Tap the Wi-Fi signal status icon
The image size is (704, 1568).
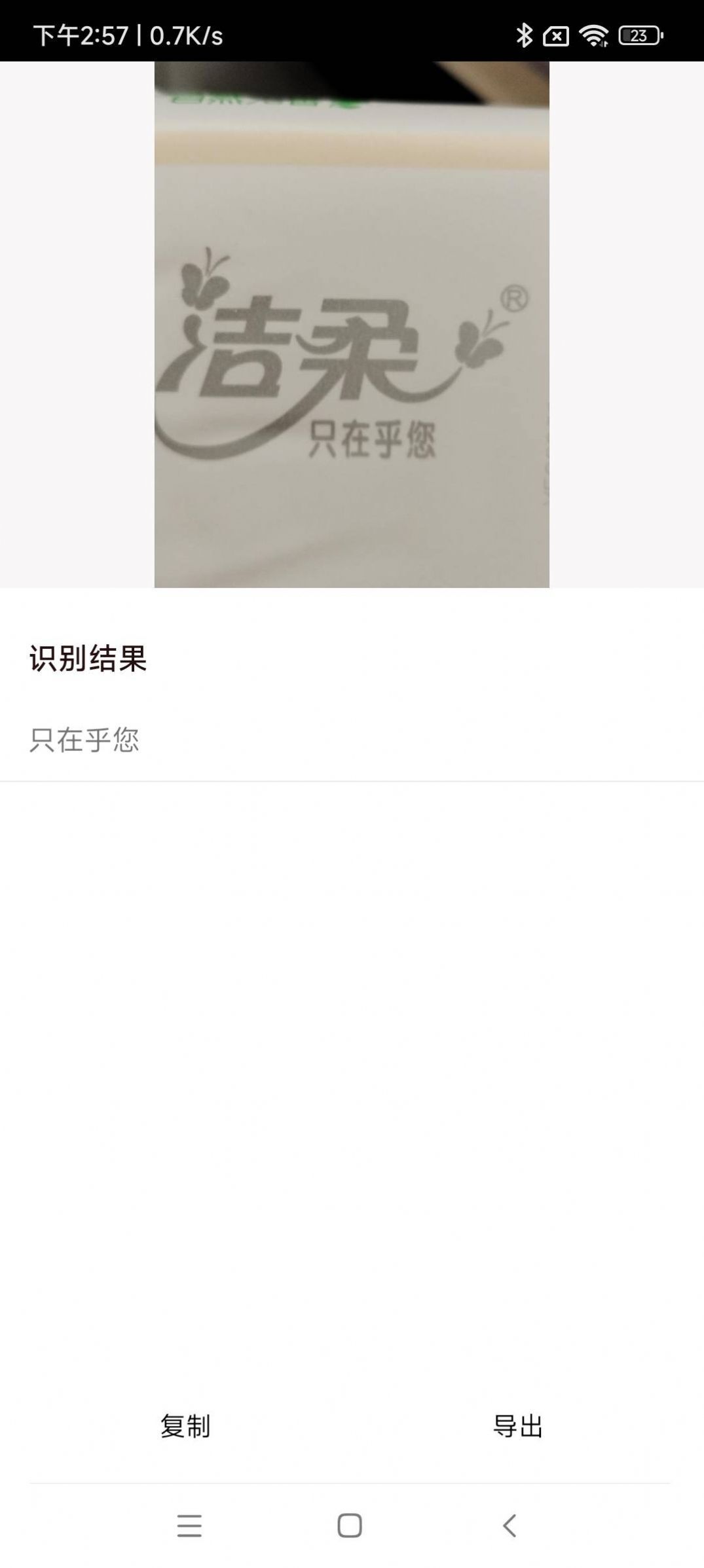coord(593,37)
